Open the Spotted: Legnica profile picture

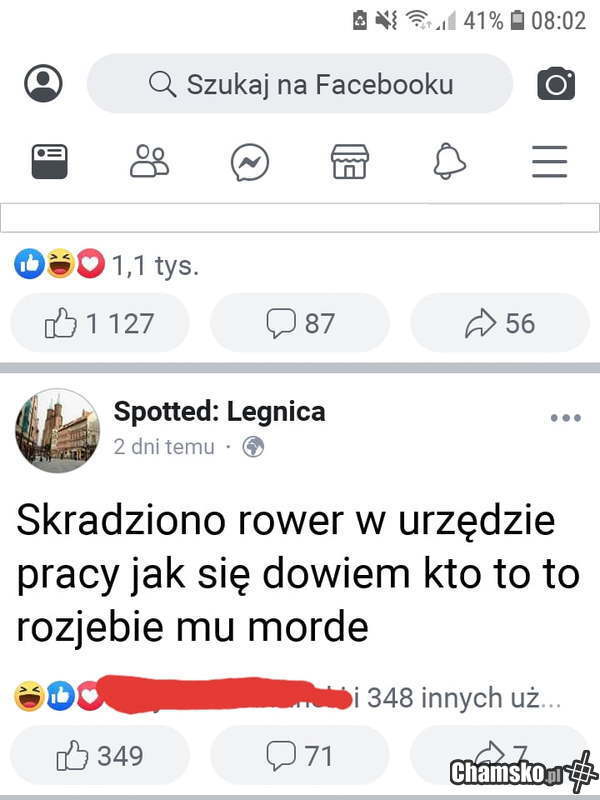pyautogui.click(x=57, y=430)
